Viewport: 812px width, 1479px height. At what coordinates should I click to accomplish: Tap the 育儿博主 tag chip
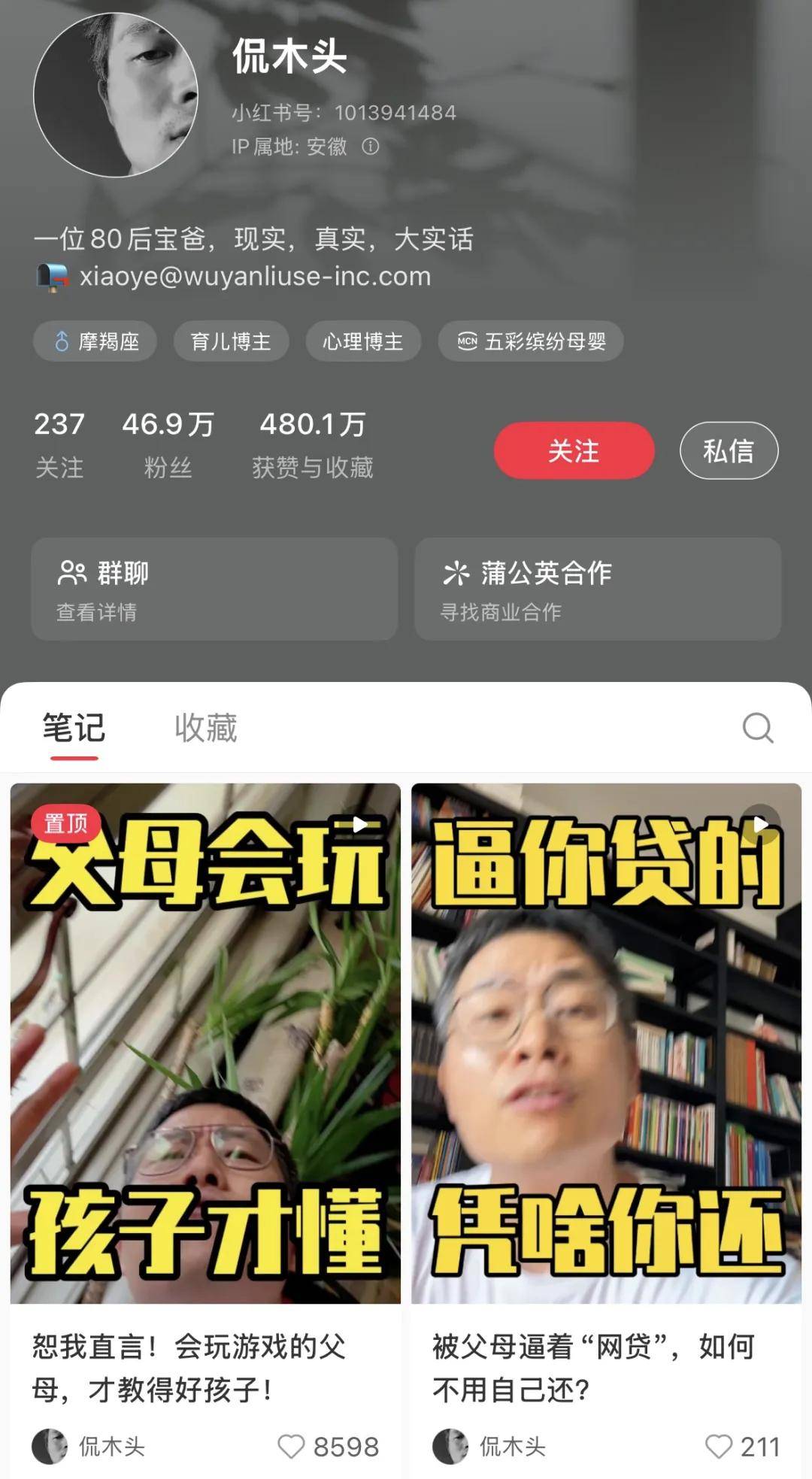[231, 341]
